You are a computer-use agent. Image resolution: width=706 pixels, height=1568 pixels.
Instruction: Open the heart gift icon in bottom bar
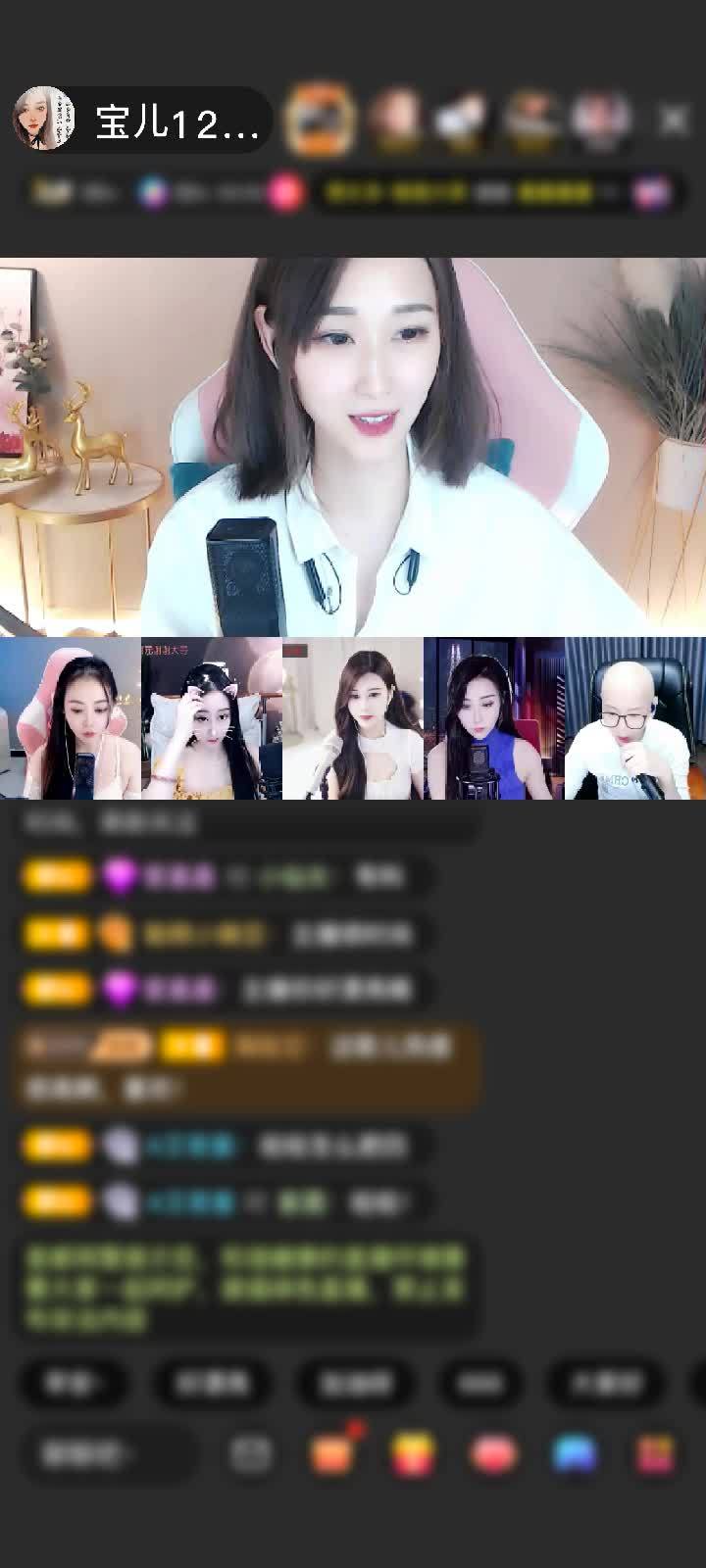tap(494, 1454)
